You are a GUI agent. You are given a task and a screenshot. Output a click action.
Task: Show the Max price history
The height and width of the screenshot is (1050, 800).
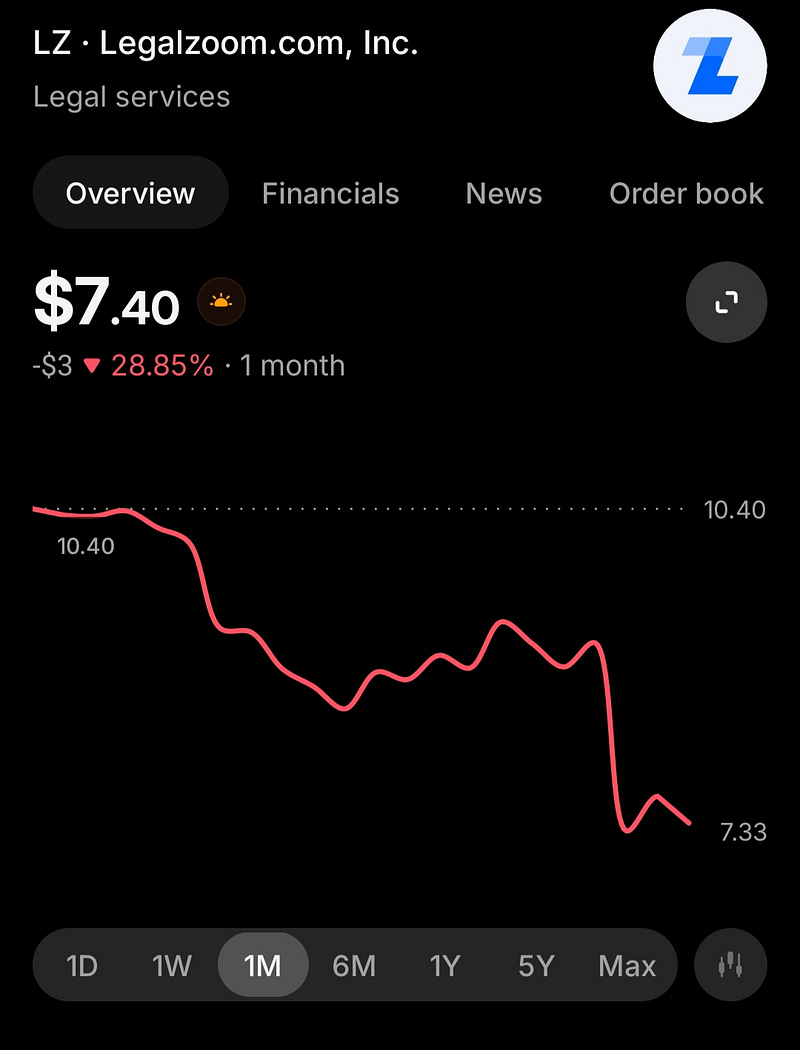pos(627,966)
